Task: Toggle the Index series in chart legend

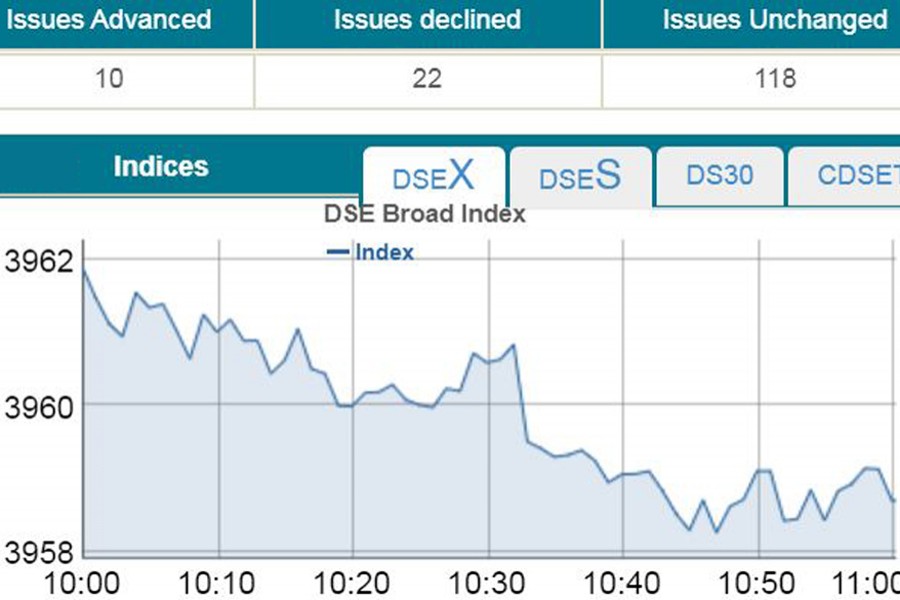Action: coord(371,253)
